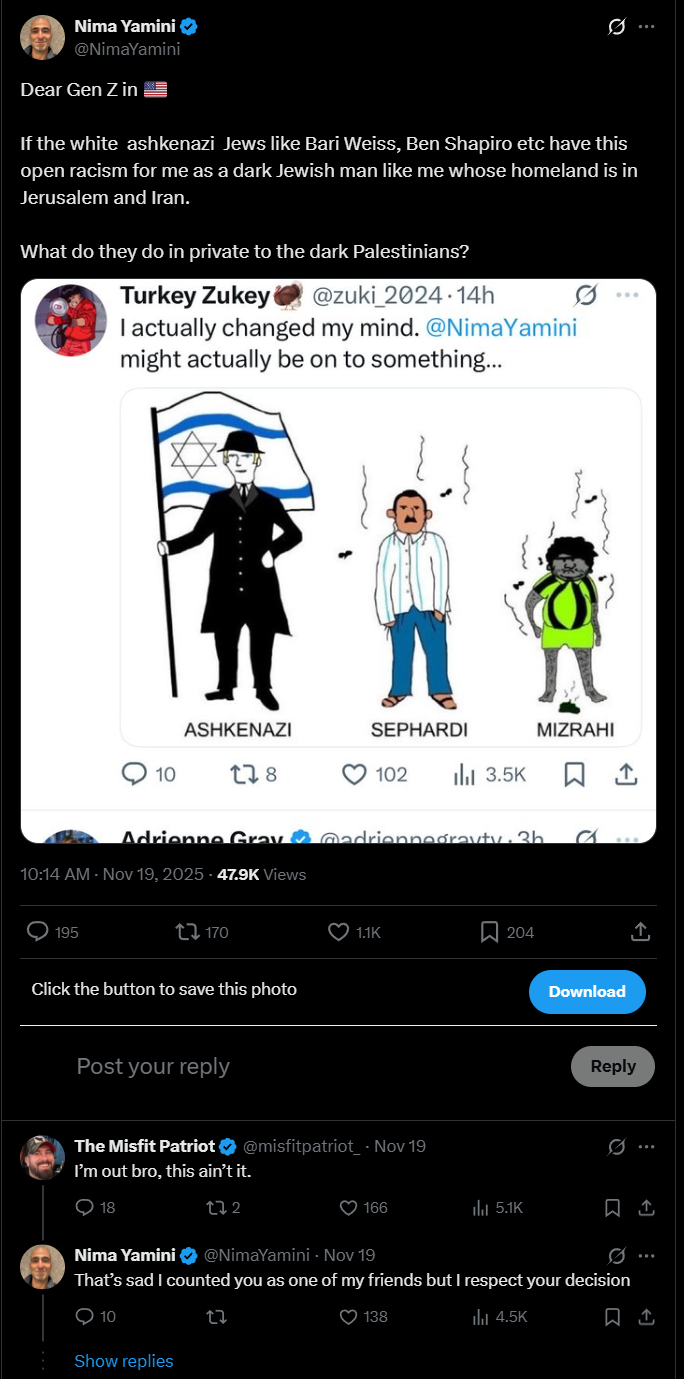
Task: Share the main post
Action: 641,932
